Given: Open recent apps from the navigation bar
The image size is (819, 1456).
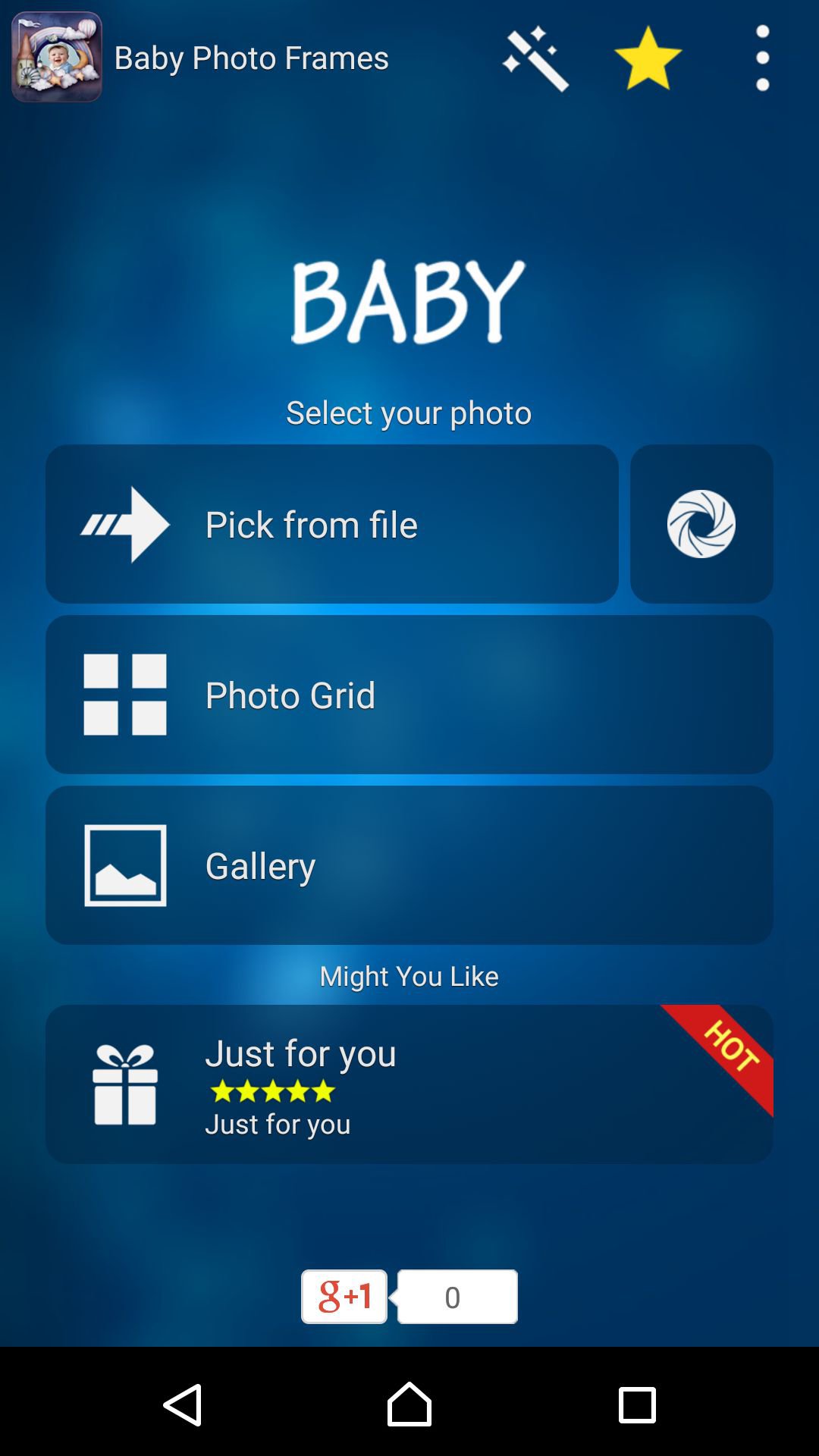Looking at the screenshot, I should click(x=636, y=1404).
